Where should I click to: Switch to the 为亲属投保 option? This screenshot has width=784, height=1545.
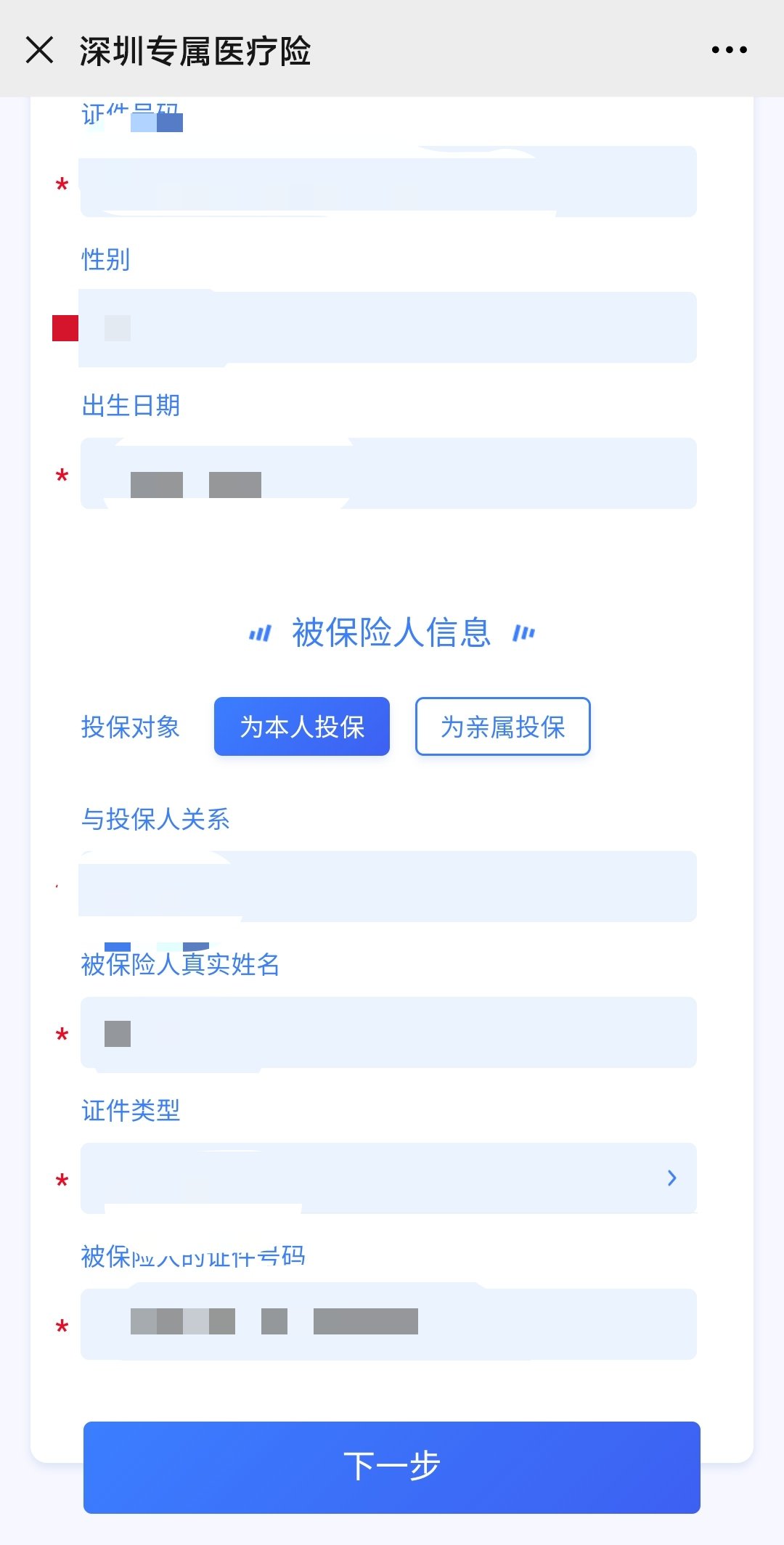click(x=502, y=727)
